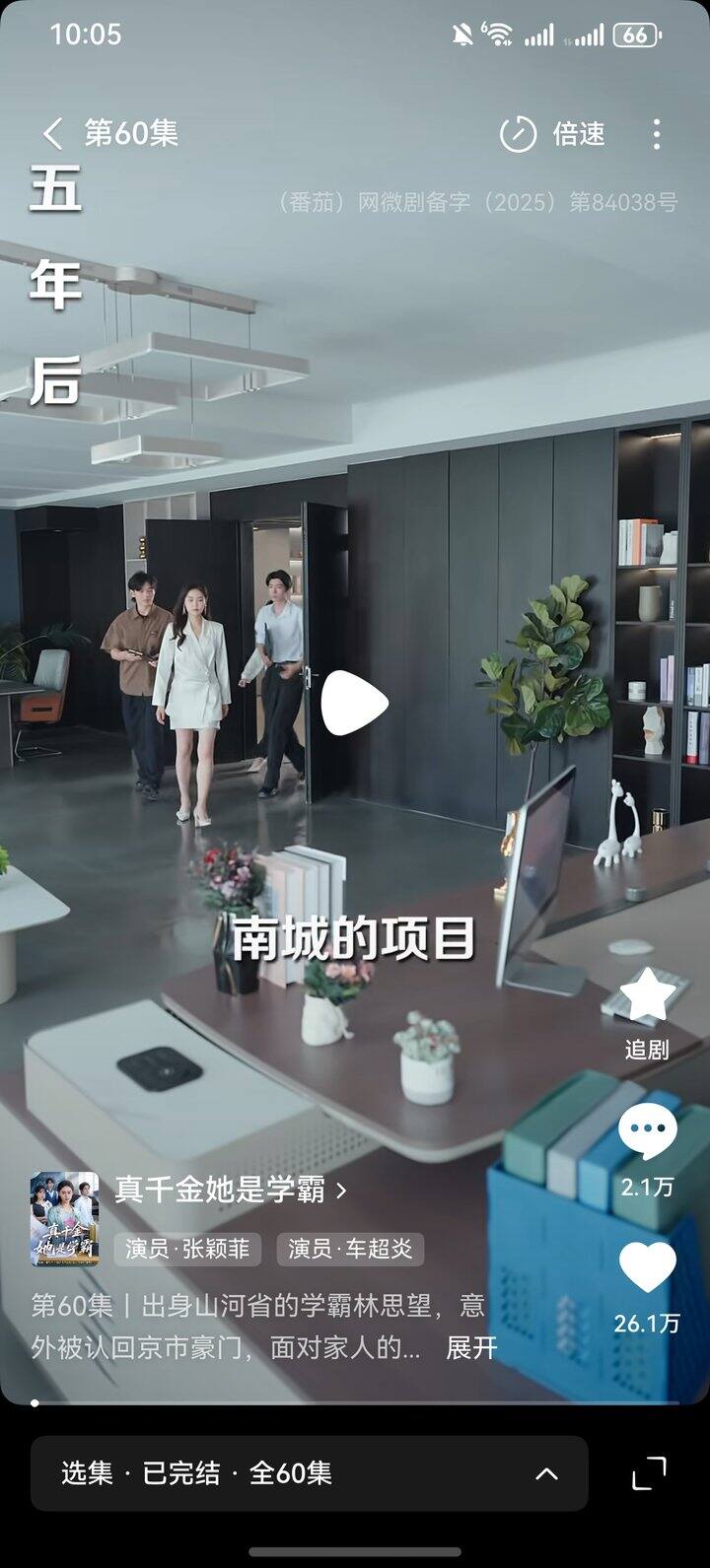Open the 倍速 playback speed option
This screenshot has width=710, height=1568.
[x=552, y=134]
